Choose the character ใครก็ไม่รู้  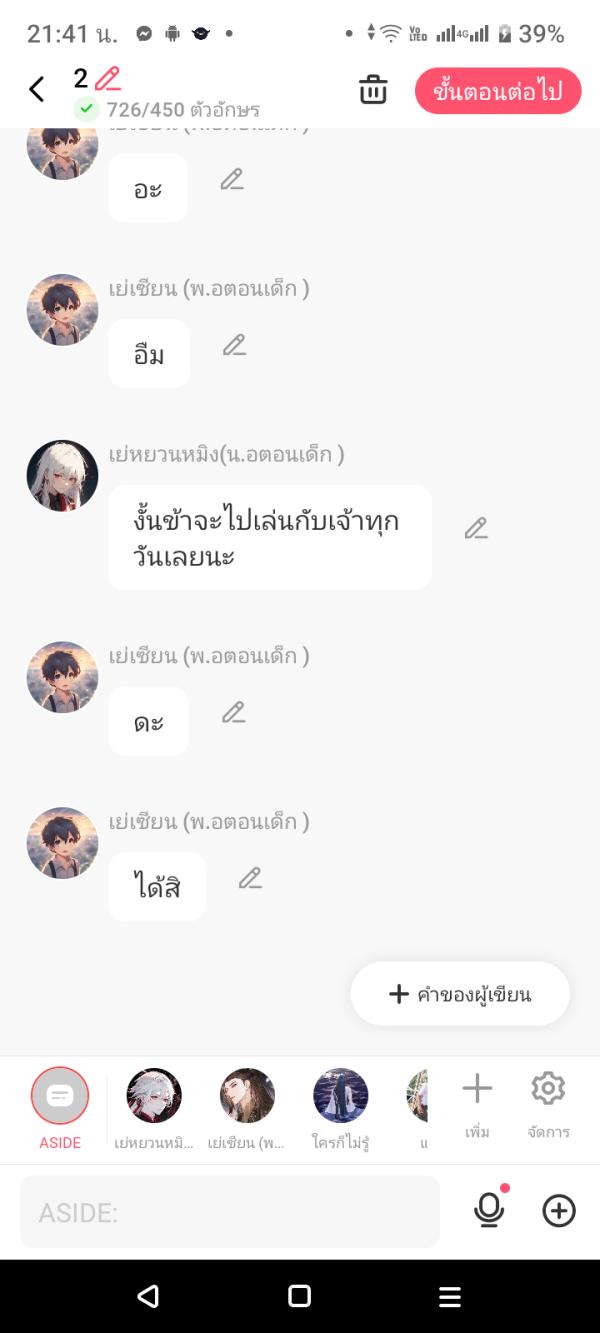341,1097
